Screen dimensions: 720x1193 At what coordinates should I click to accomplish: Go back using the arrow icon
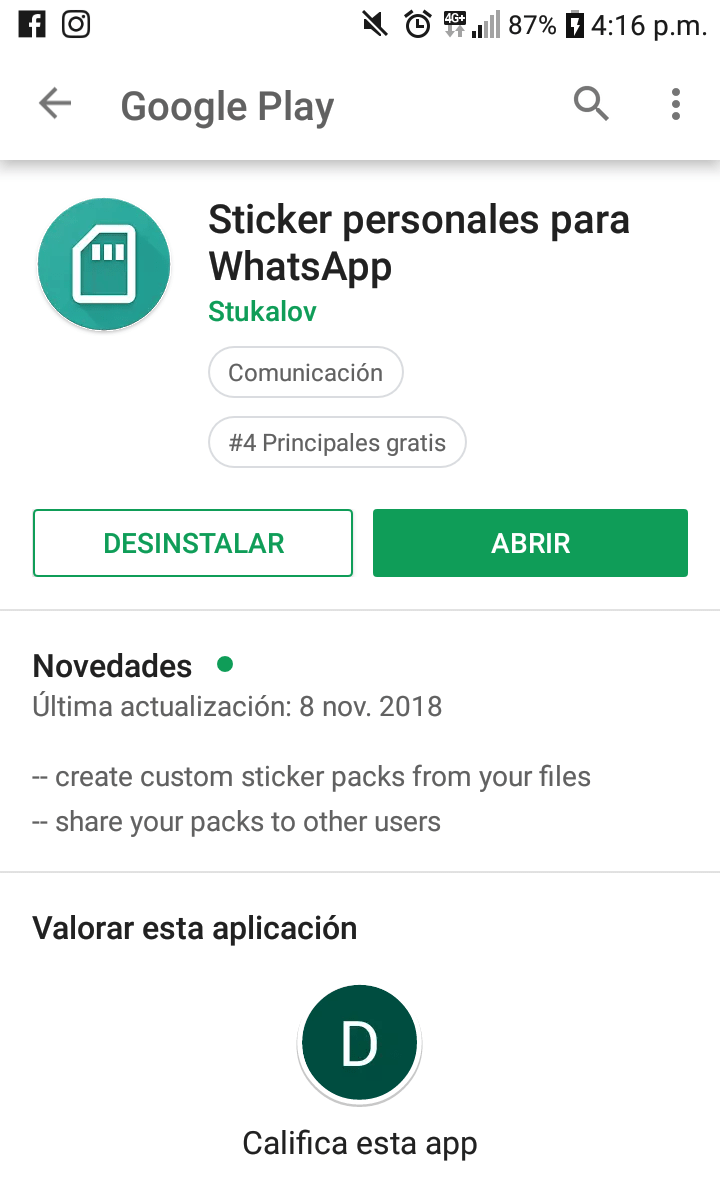coord(55,104)
